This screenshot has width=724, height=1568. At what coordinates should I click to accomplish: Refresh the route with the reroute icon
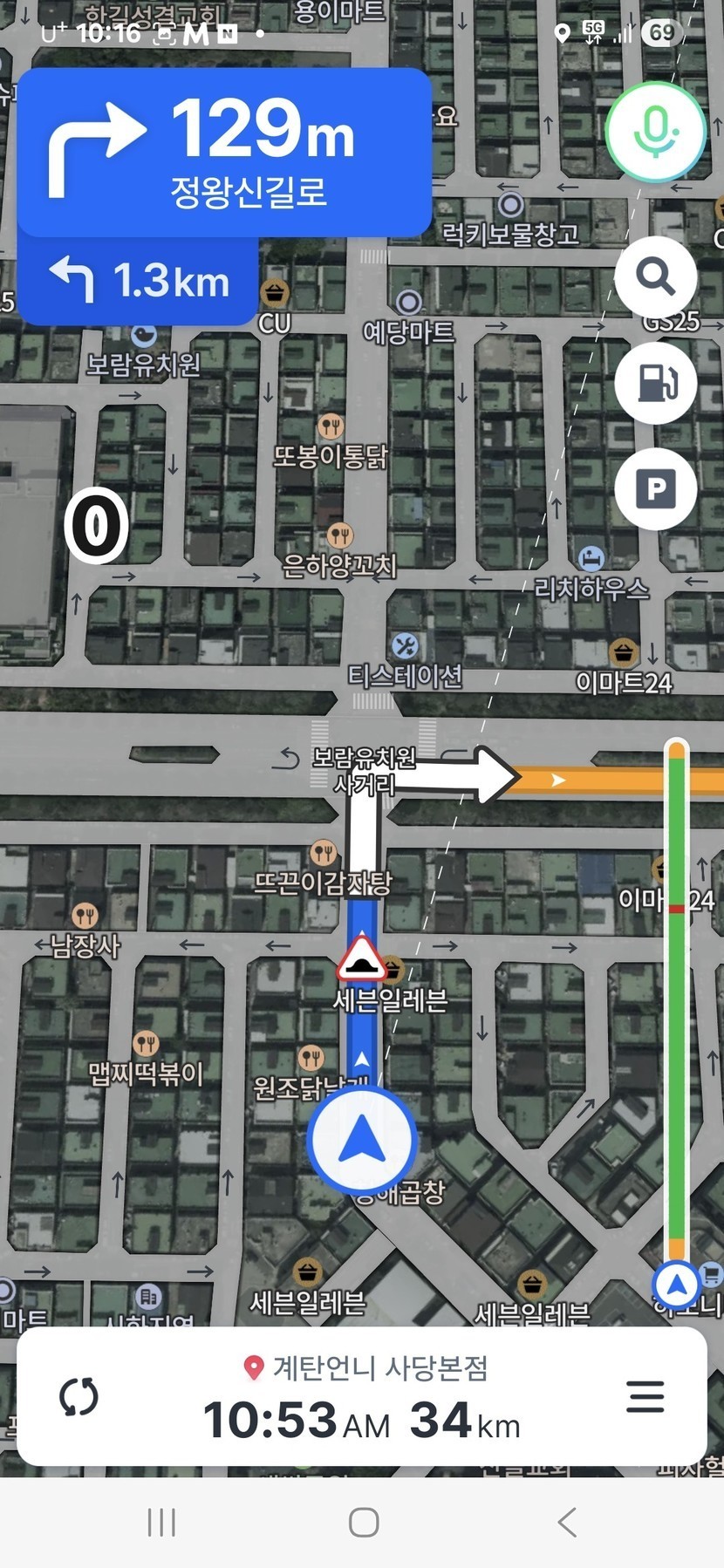click(x=79, y=1397)
